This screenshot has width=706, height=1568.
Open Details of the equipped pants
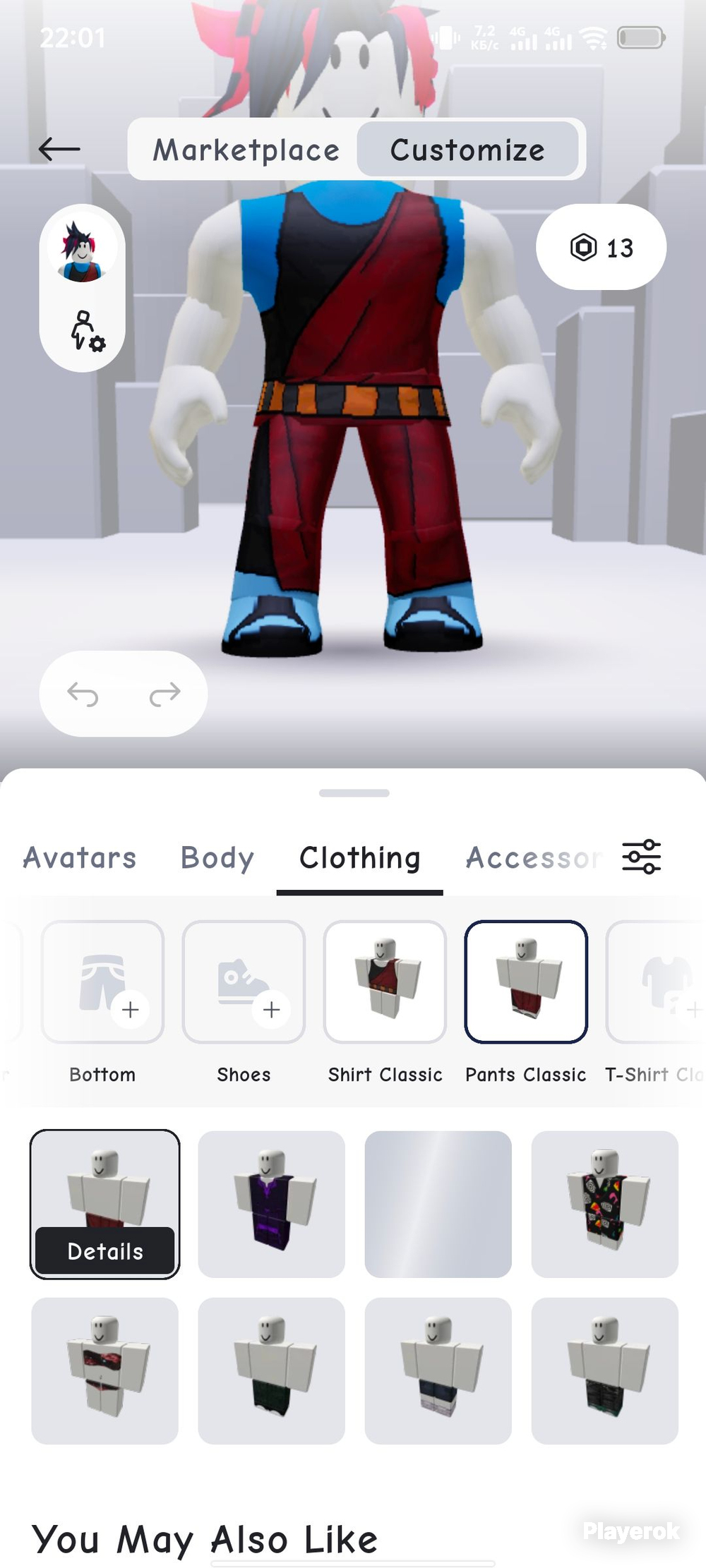[105, 1251]
